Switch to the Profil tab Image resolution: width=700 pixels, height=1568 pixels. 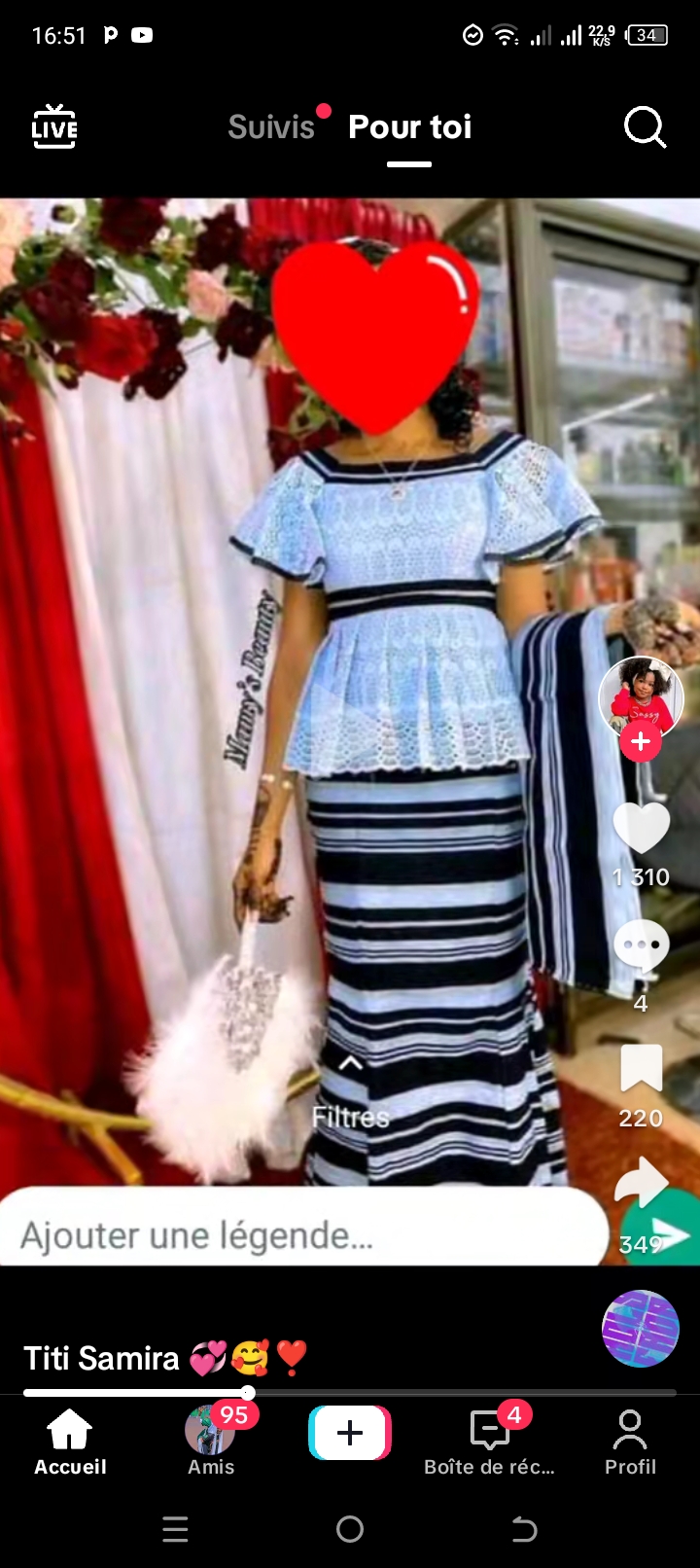(630, 1443)
